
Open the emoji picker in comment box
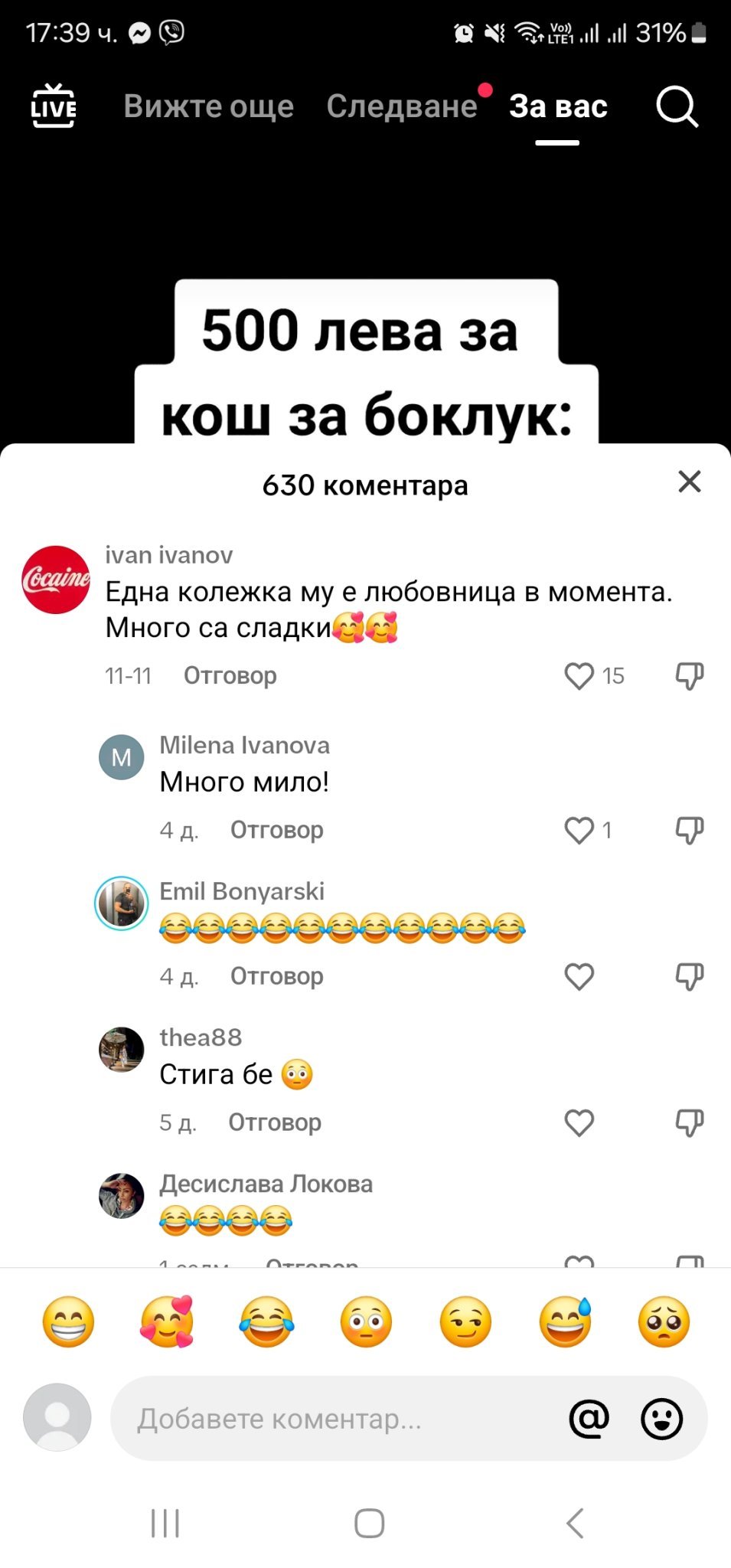[661, 1419]
